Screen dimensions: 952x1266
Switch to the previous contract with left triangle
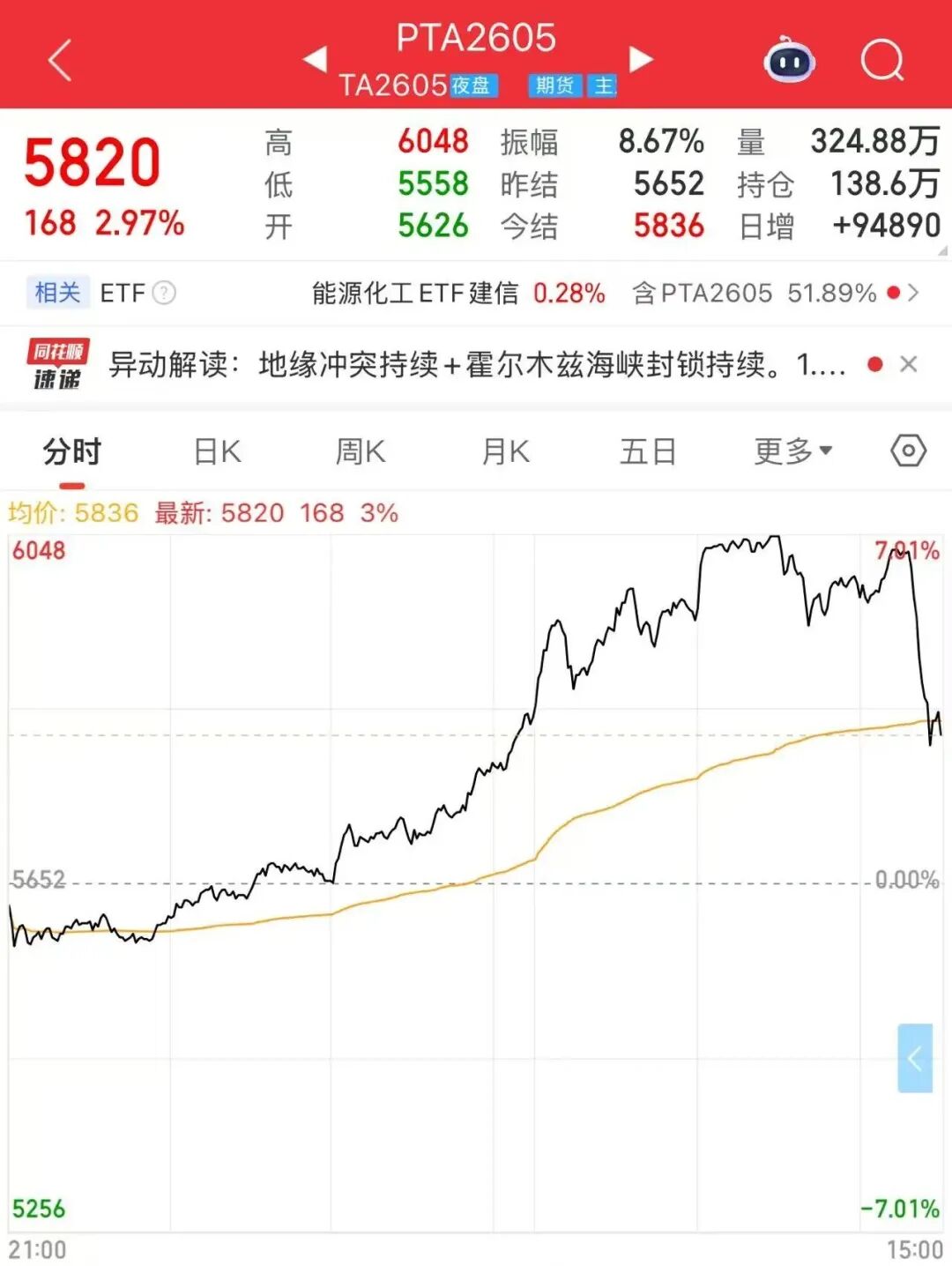pyautogui.click(x=315, y=59)
